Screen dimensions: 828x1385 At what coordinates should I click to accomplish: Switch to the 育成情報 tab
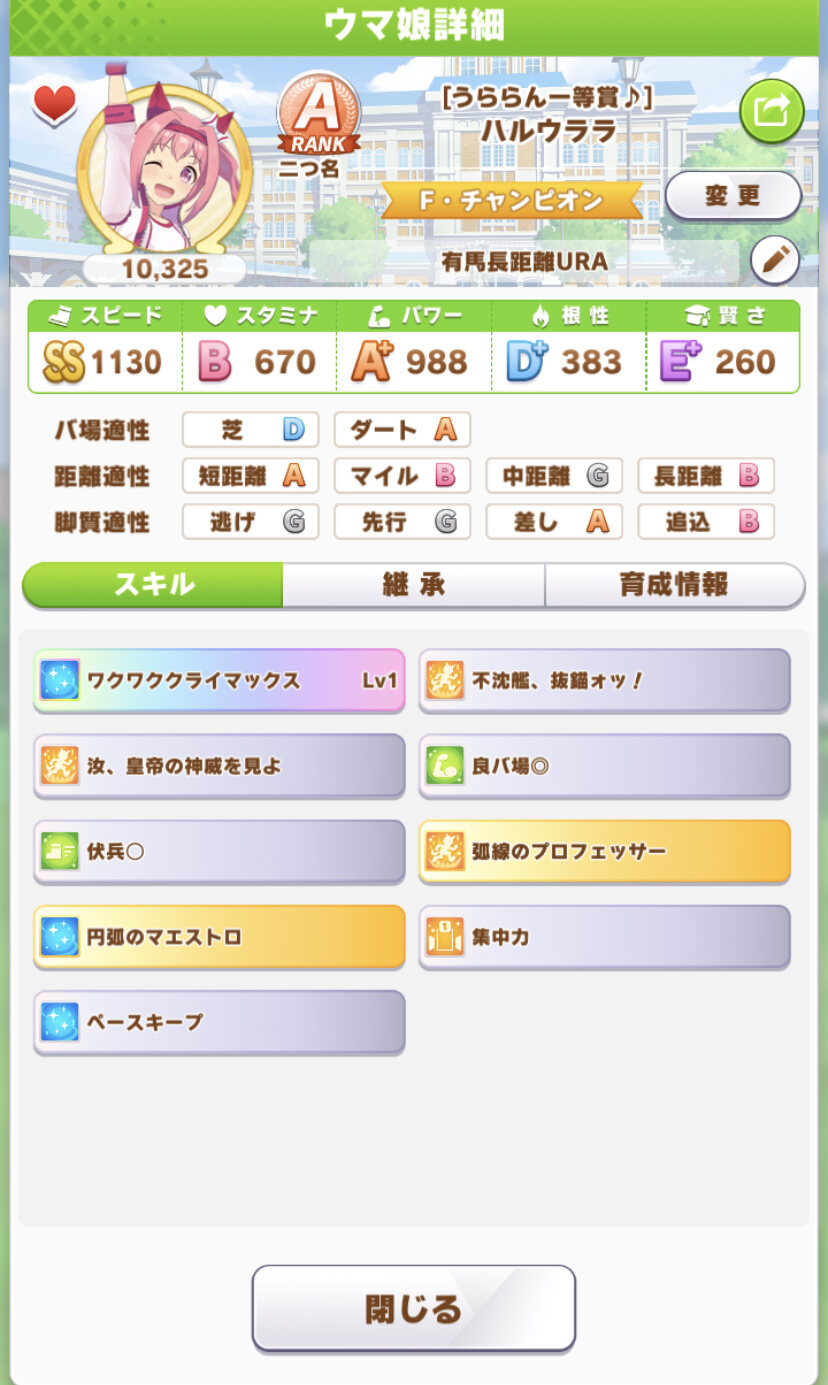coord(674,585)
